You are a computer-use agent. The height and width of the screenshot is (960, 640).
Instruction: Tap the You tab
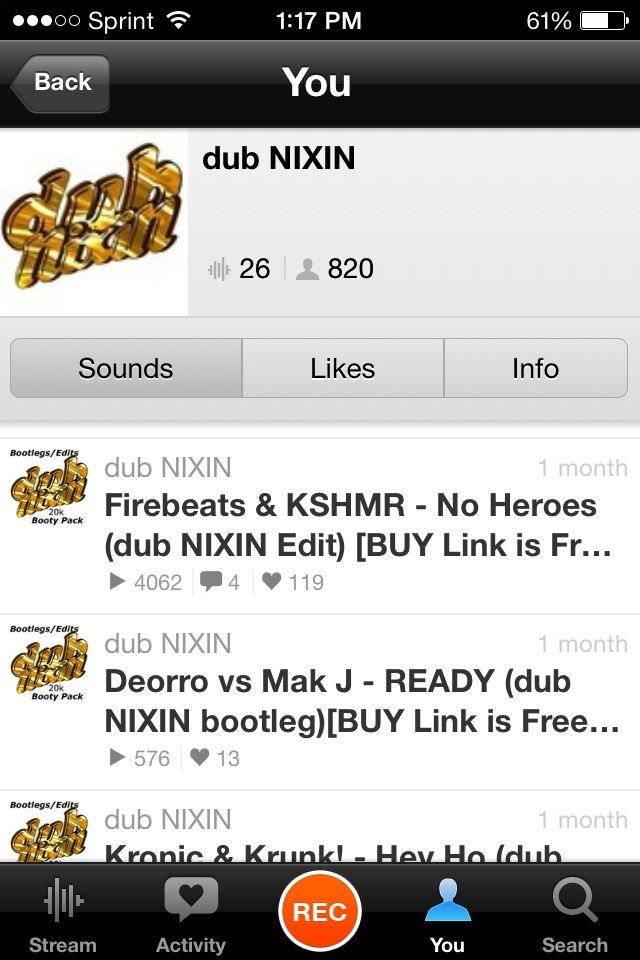tap(447, 914)
